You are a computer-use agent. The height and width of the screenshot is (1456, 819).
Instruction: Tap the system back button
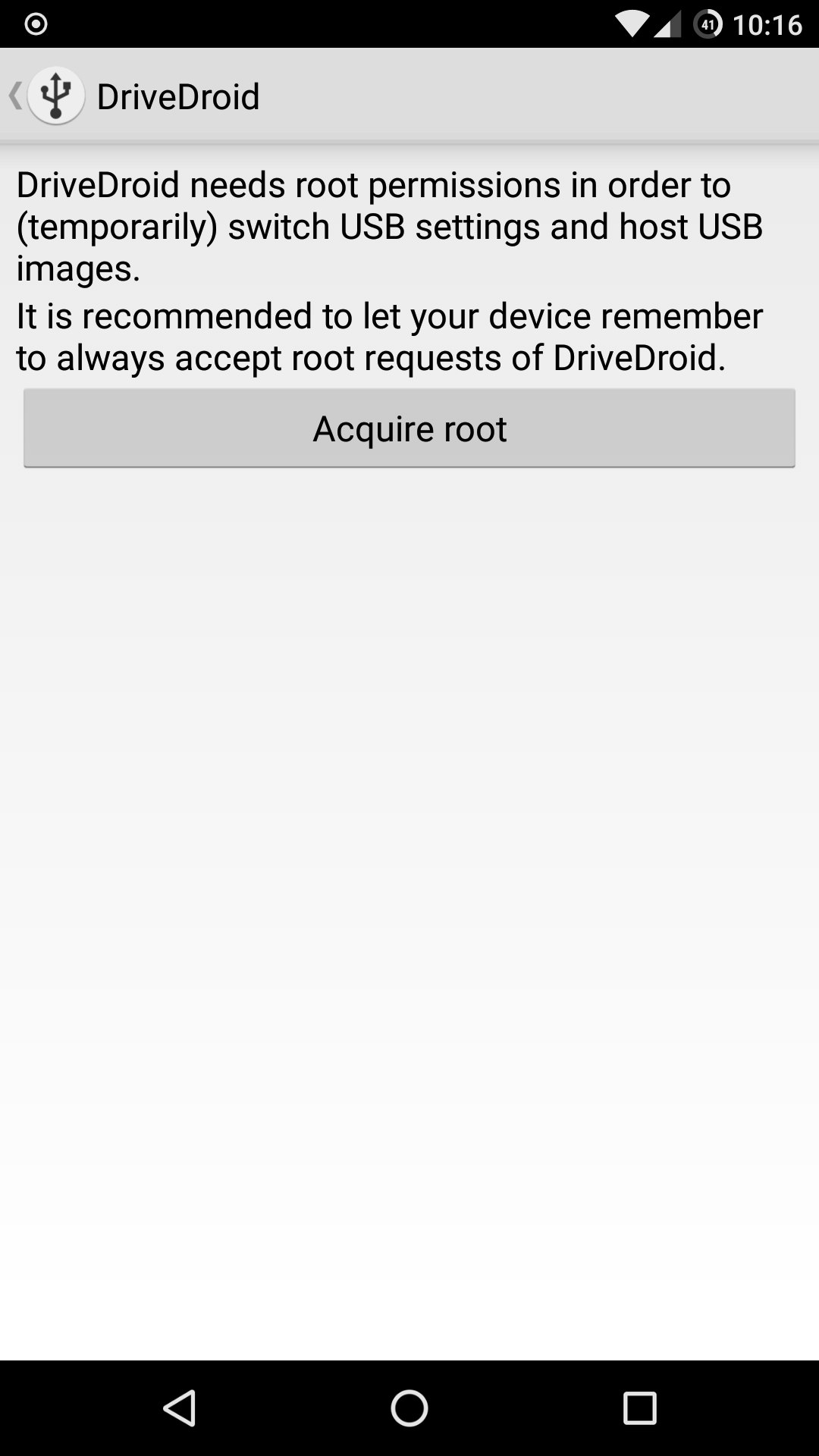point(180,1408)
